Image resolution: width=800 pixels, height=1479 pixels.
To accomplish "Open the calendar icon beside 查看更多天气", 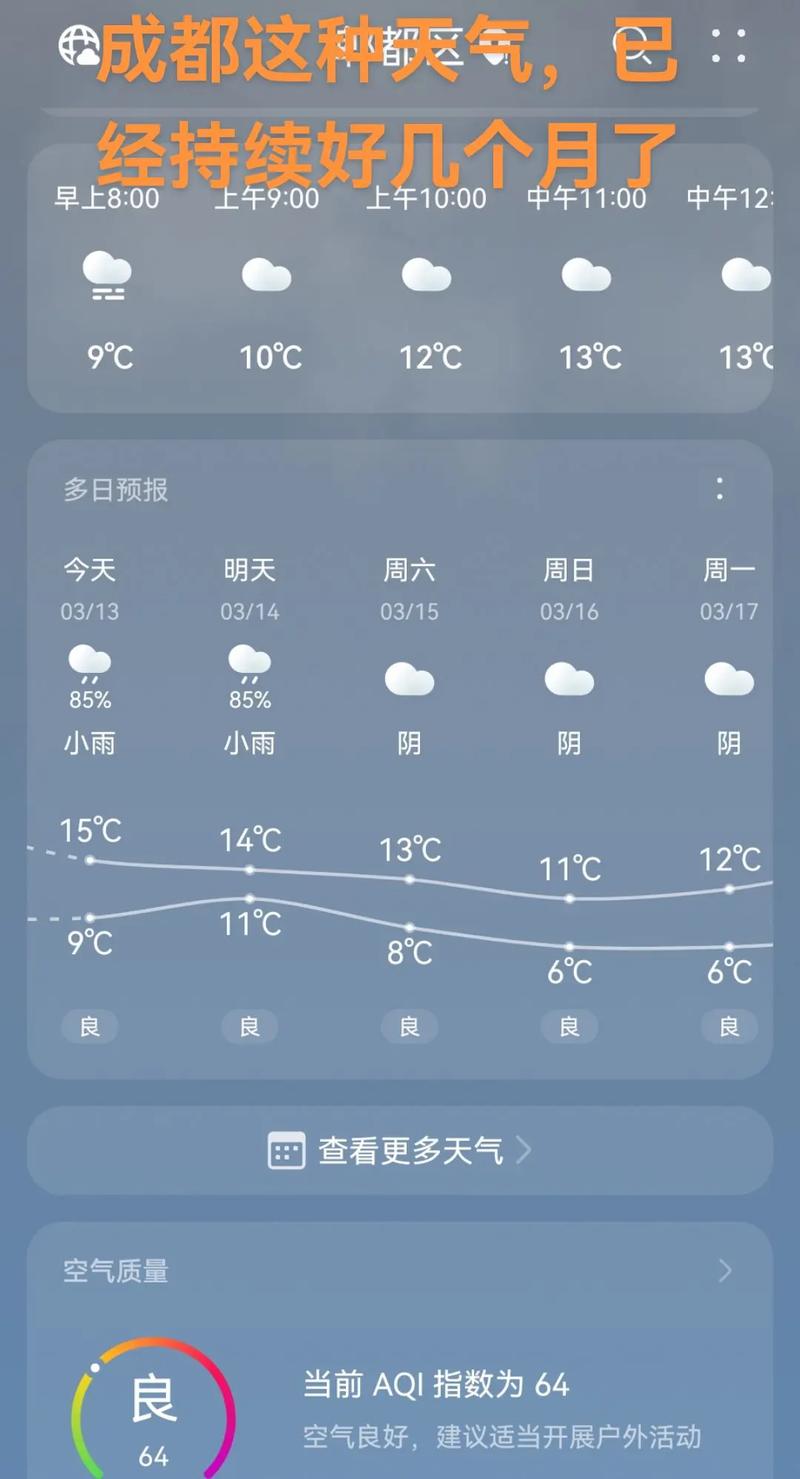I will 286,1151.
